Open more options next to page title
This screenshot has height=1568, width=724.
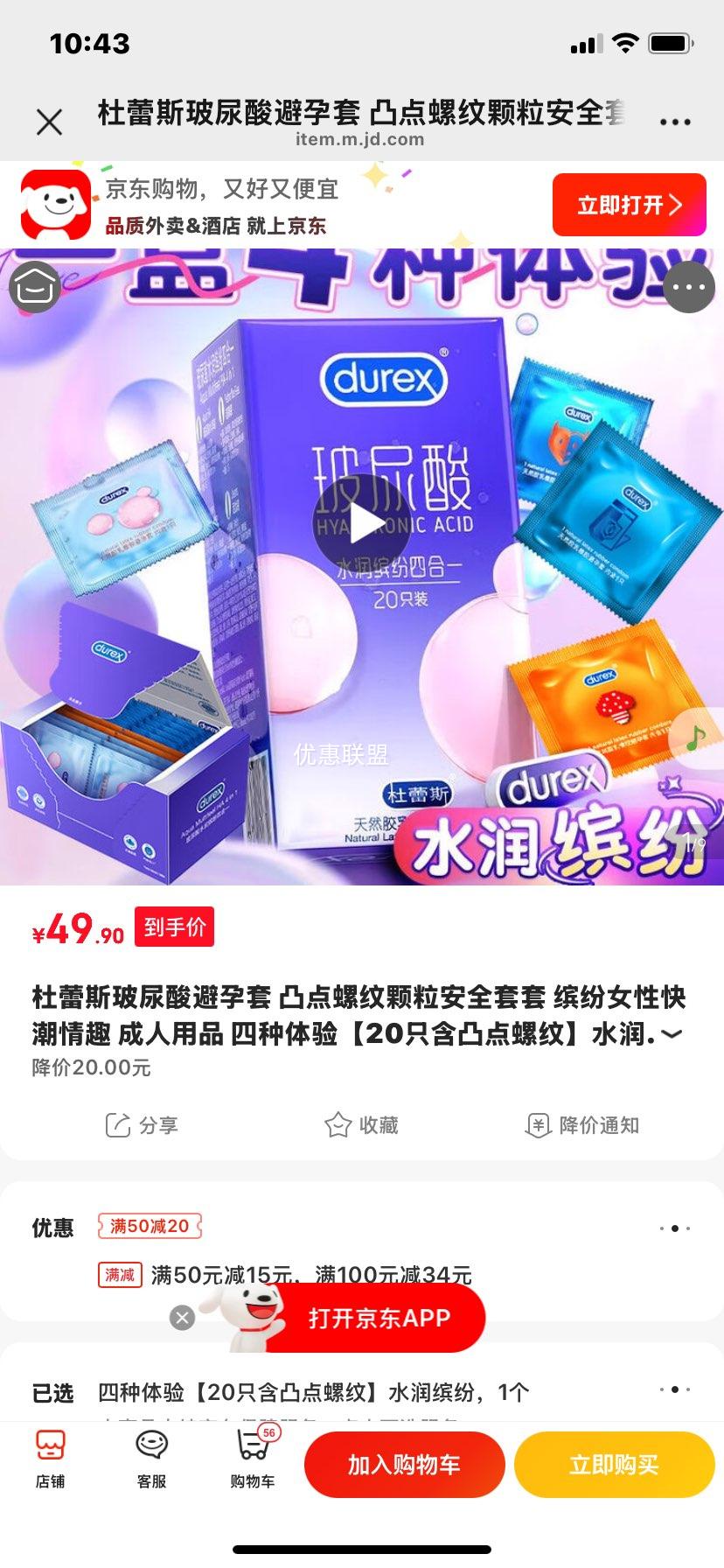pyautogui.click(x=673, y=120)
